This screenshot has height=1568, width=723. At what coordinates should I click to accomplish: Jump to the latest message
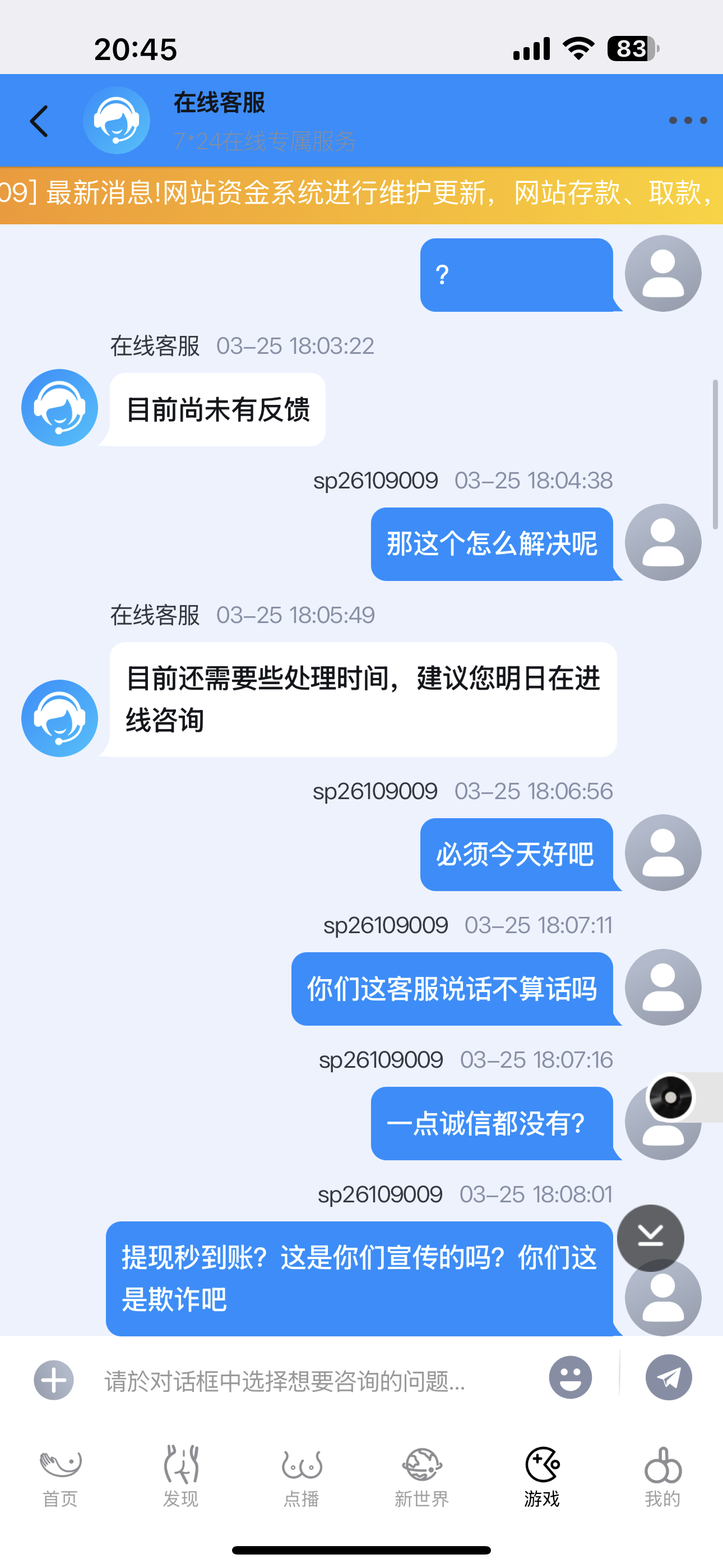650,1237
